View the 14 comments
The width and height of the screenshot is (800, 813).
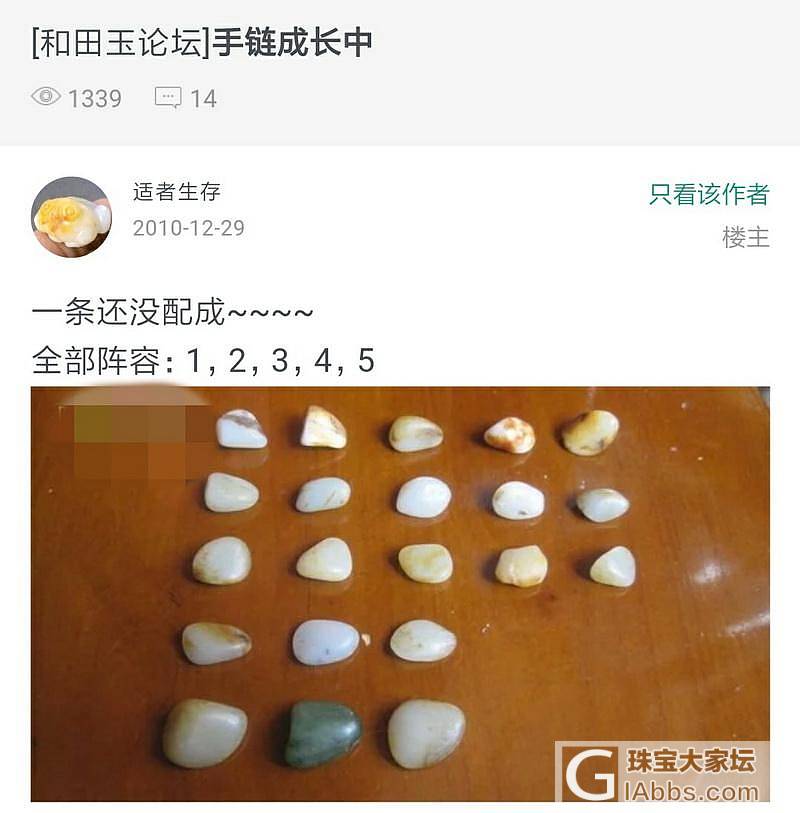pyautogui.click(x=186, y=98)
